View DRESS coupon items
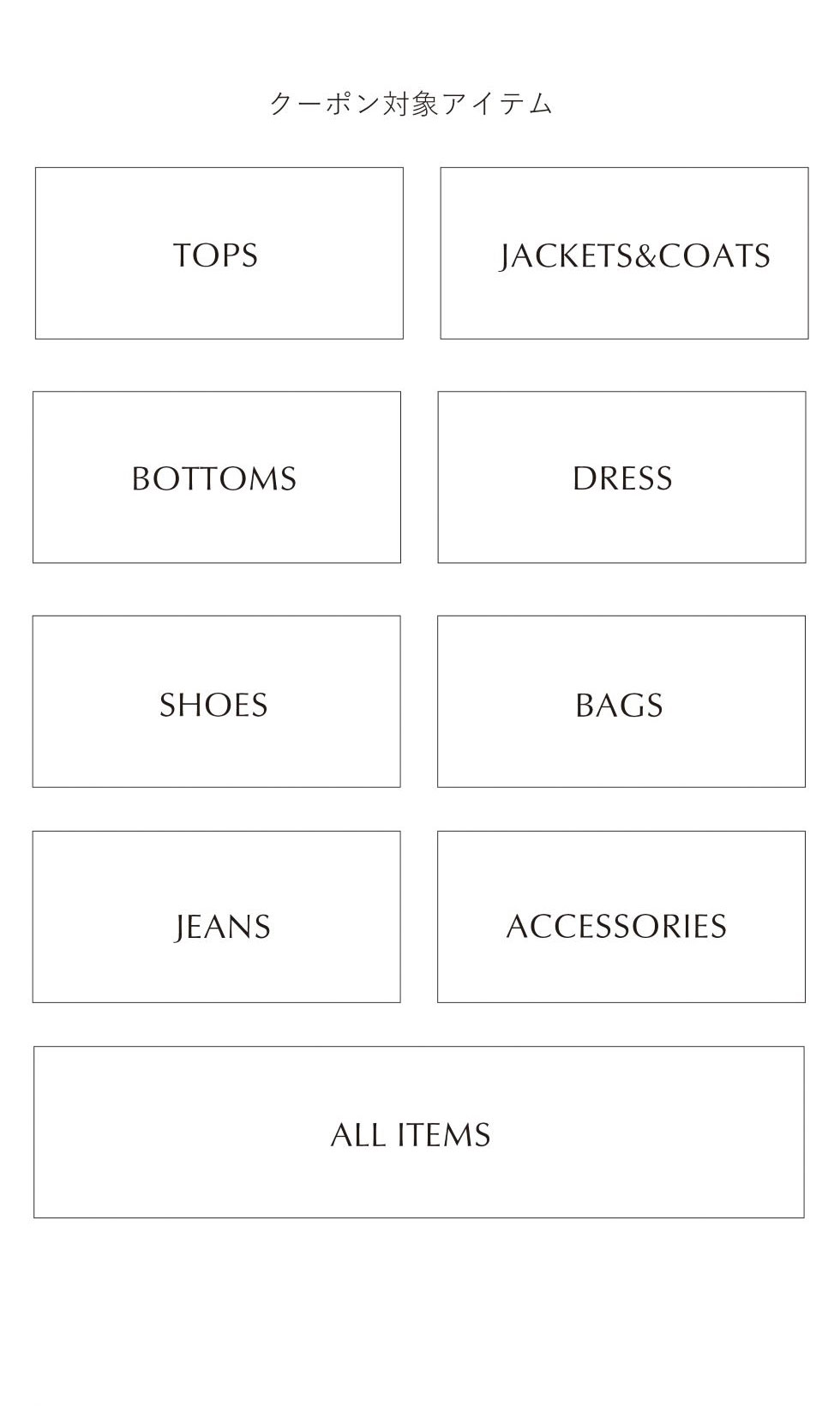The image size is (840, 1406). (621, 478)
